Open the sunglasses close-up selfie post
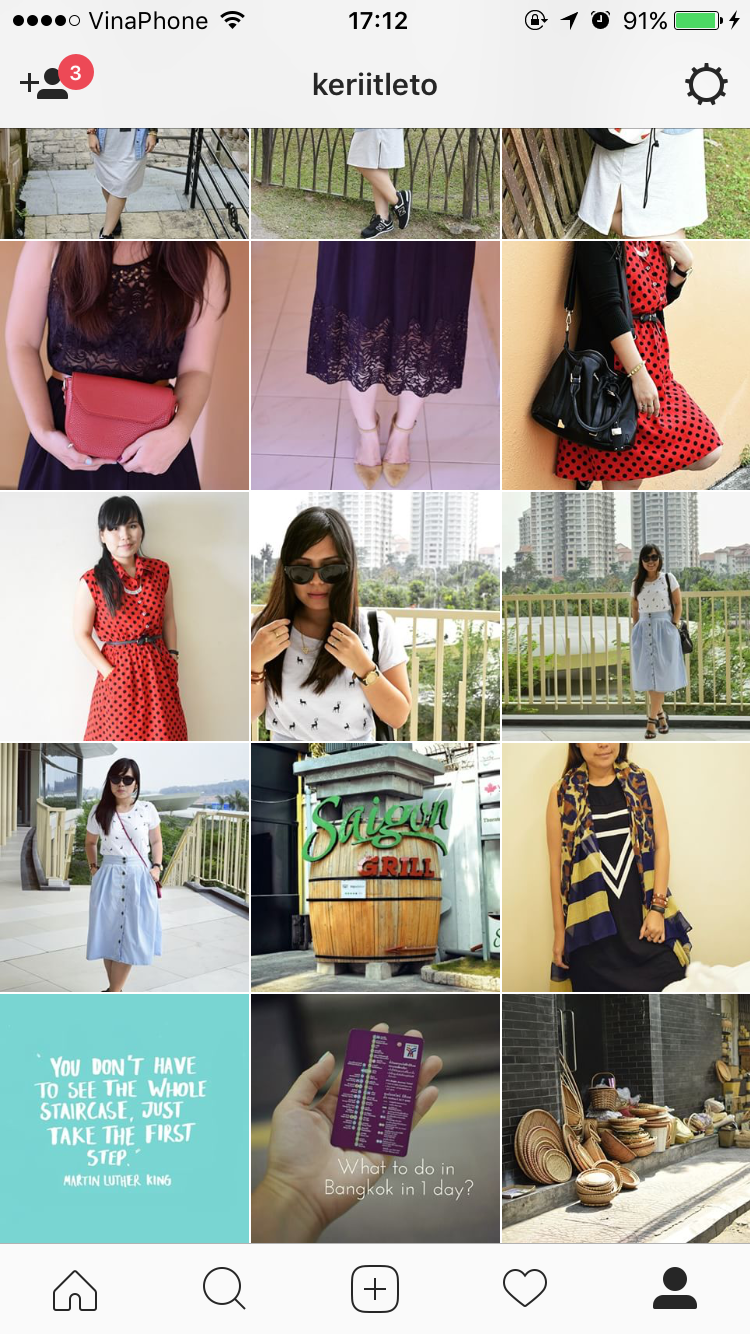This screenshot has width=750, height=1334. tap(375, 616)
